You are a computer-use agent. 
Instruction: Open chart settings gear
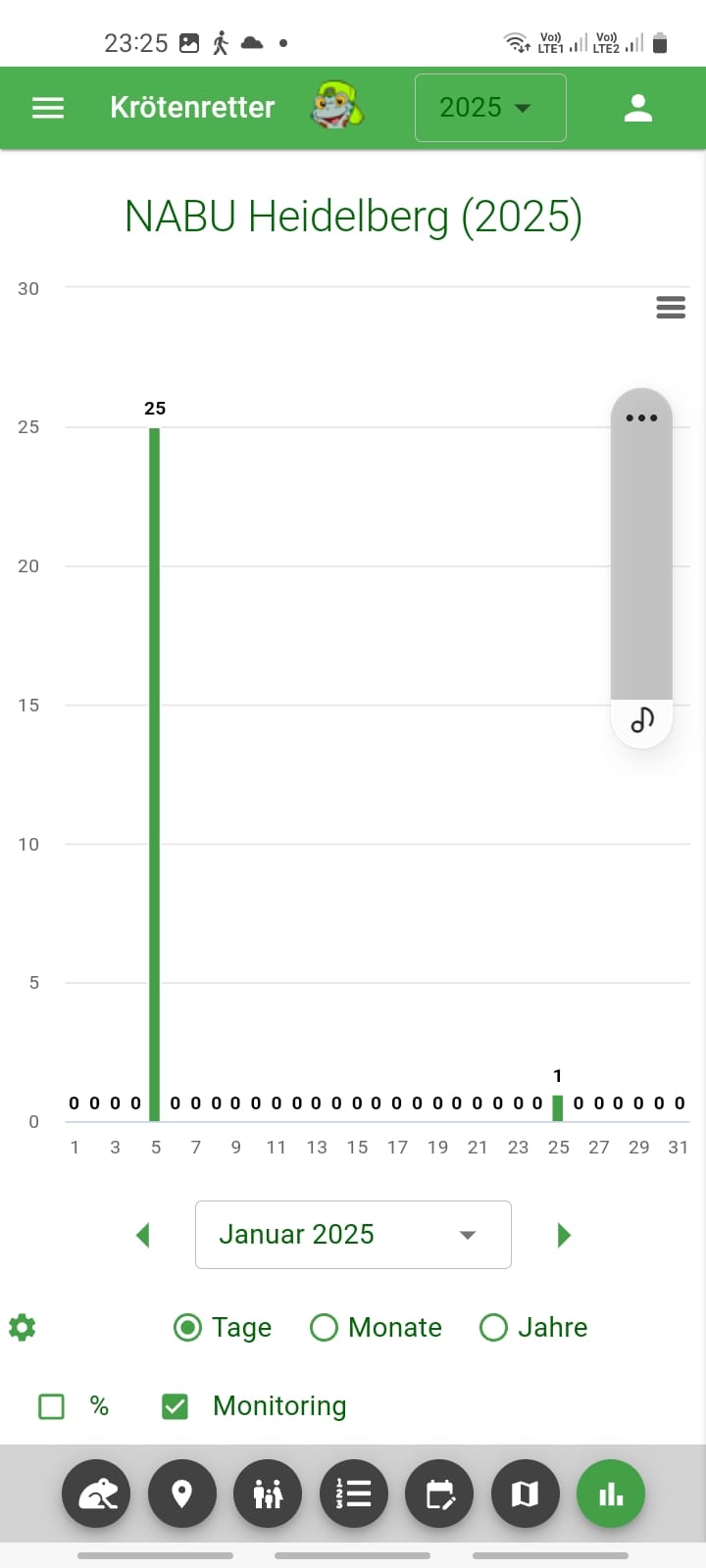pyautogui.click(x=22, y=1328)
